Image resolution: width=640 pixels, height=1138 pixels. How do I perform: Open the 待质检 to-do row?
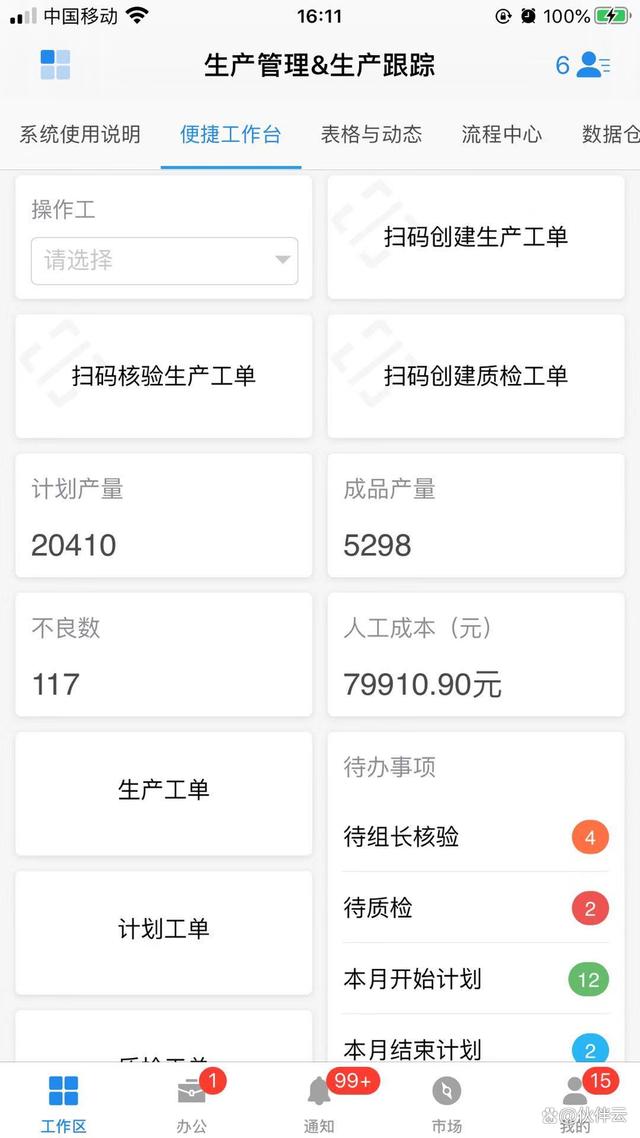coord(476,908)
